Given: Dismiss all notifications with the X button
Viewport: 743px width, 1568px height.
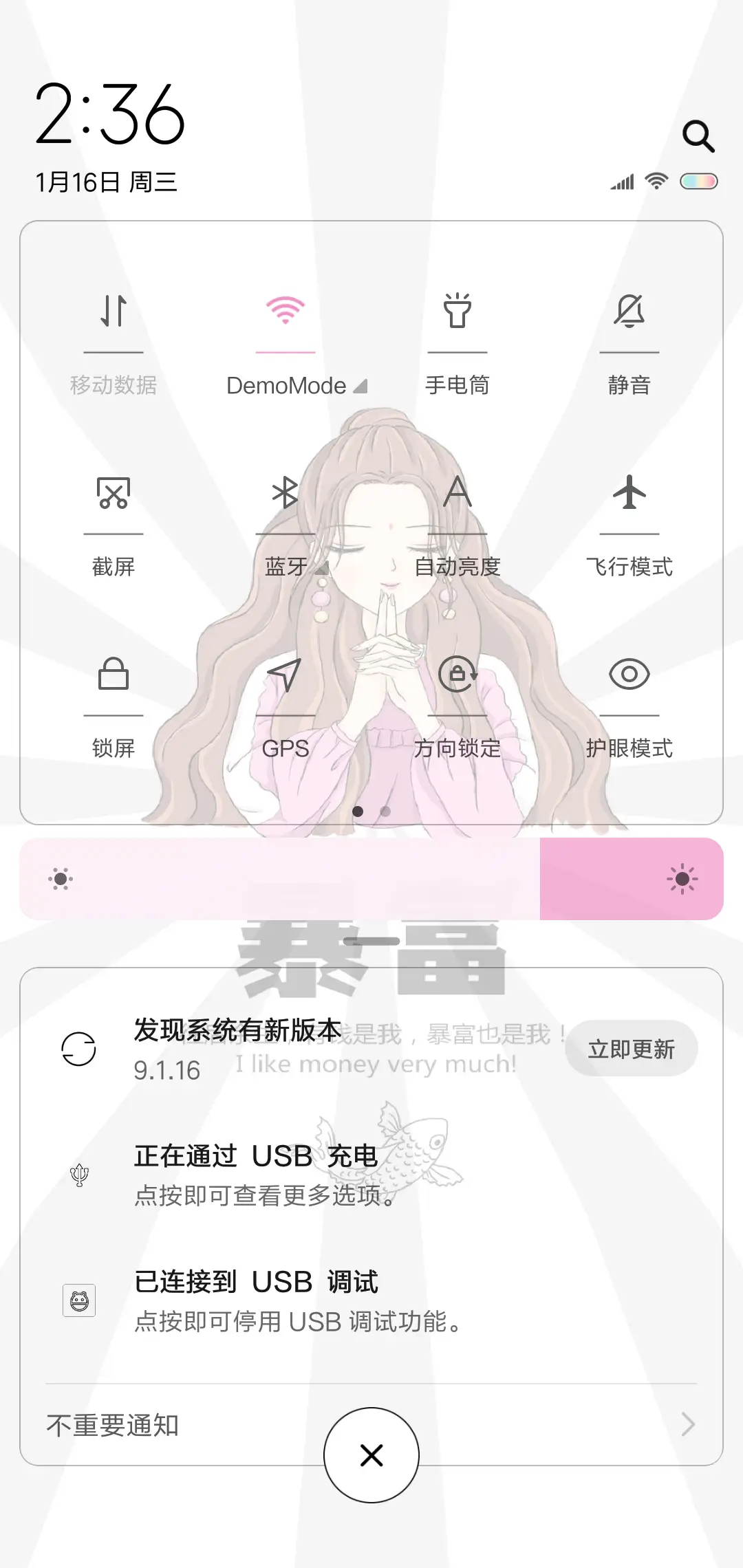Looking at the screenshot, I should pyautogui.click(x=371, y=1455).
